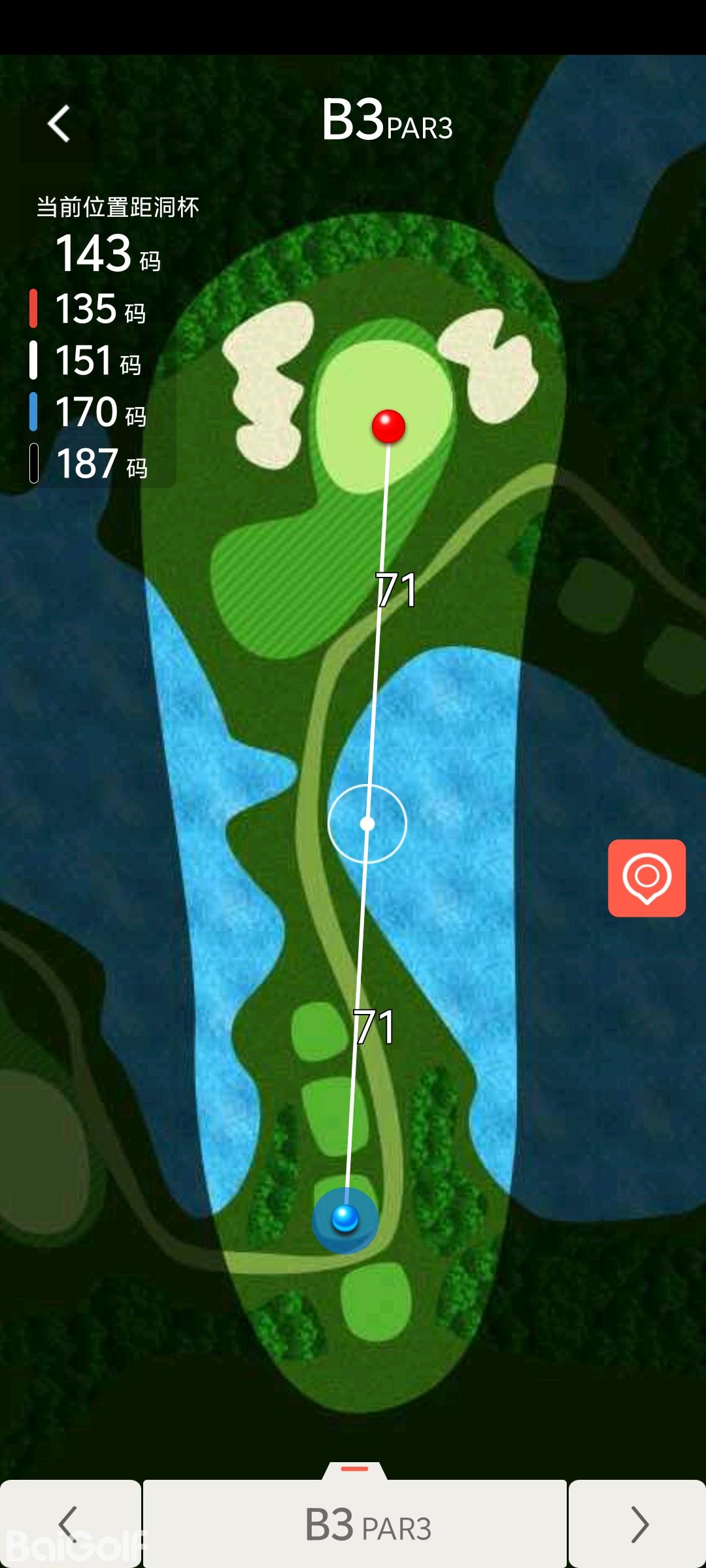Screen dimensions: 706x1568
Task: Go back using the top-left arrow
Action: tap(59, 123)
